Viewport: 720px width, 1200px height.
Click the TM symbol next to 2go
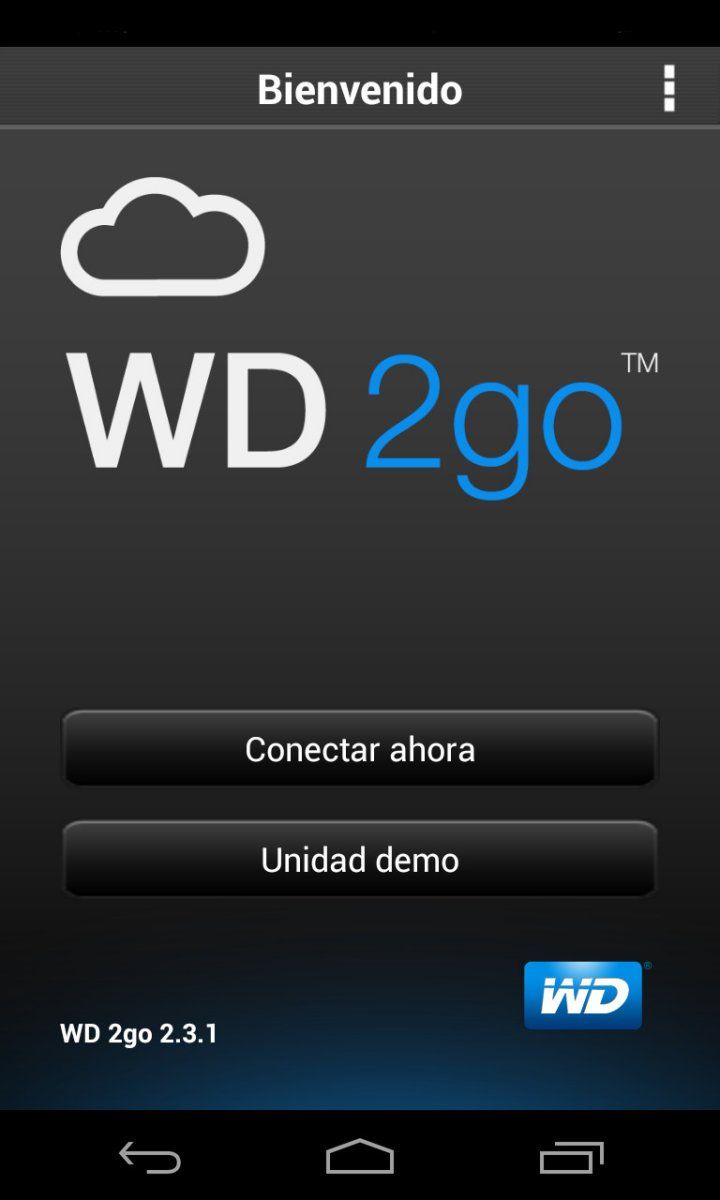pos(641,363)
